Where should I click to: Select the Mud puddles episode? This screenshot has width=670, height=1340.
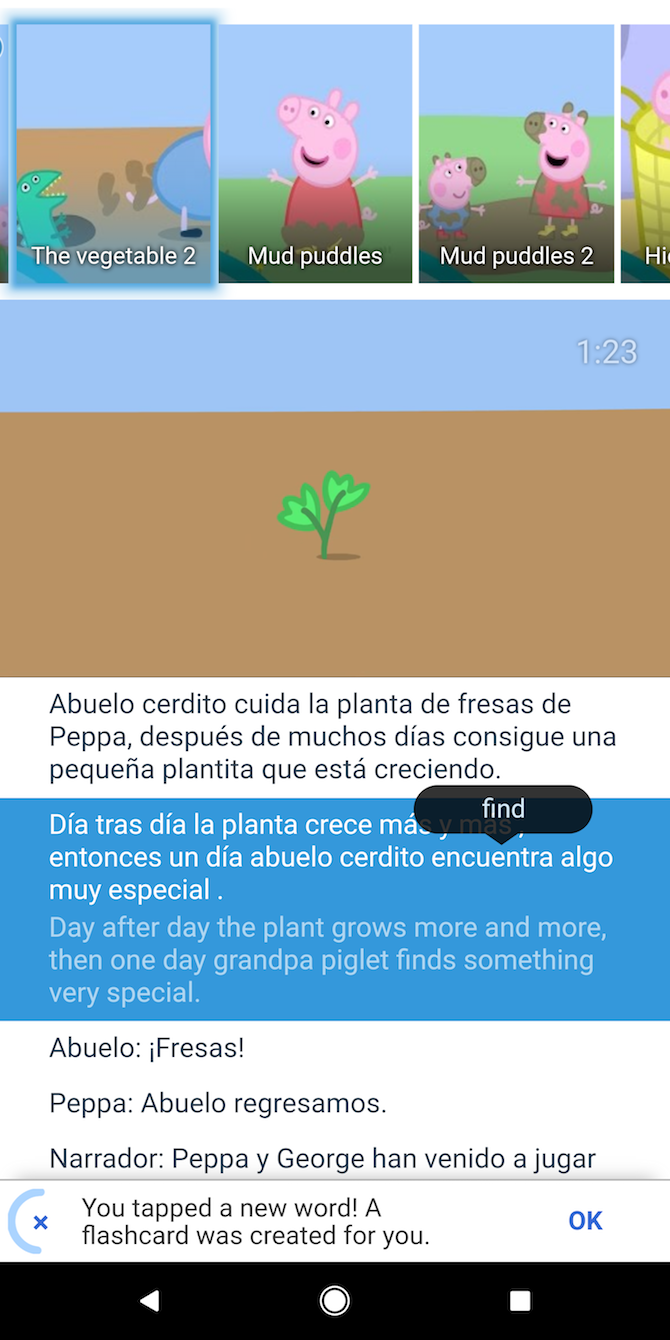[x=315, y=154]
